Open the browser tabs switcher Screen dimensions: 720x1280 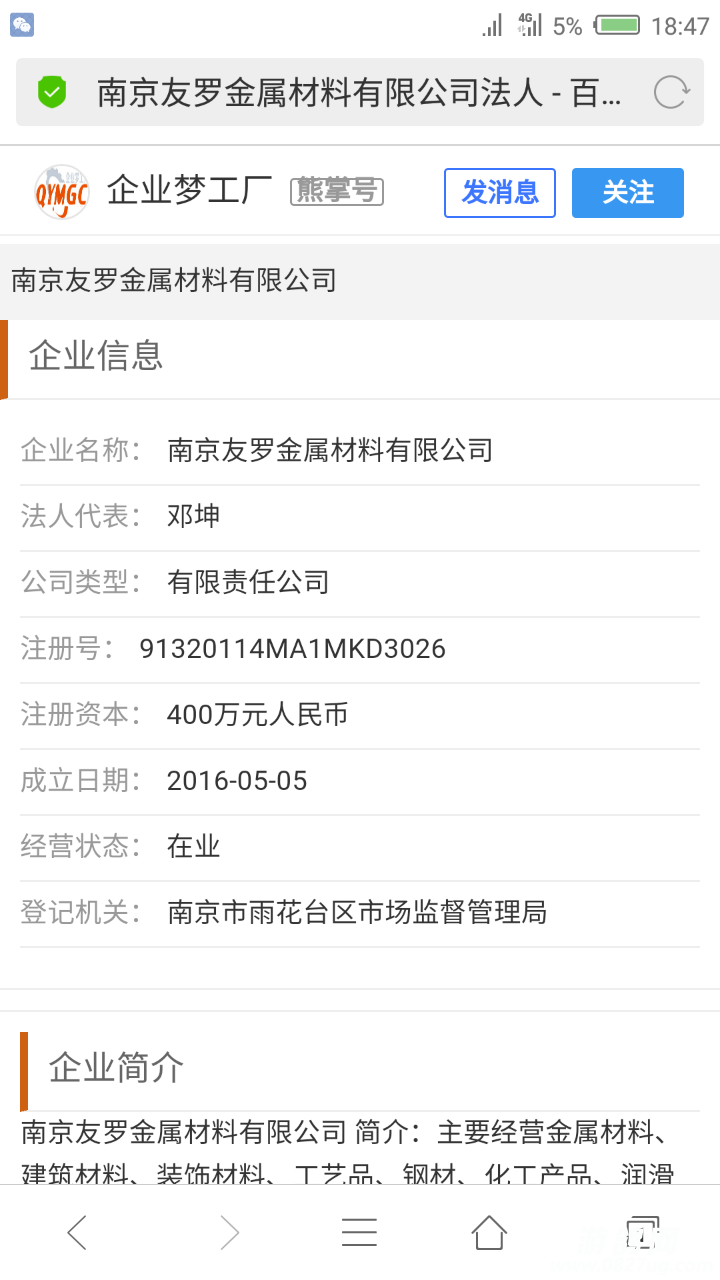click(x=641, y=1233)
